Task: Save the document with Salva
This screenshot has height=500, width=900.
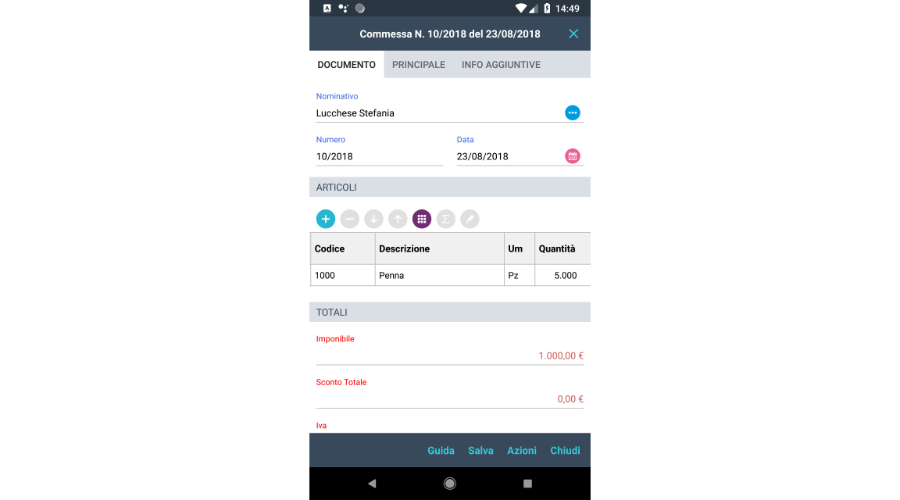Action: 481,451
